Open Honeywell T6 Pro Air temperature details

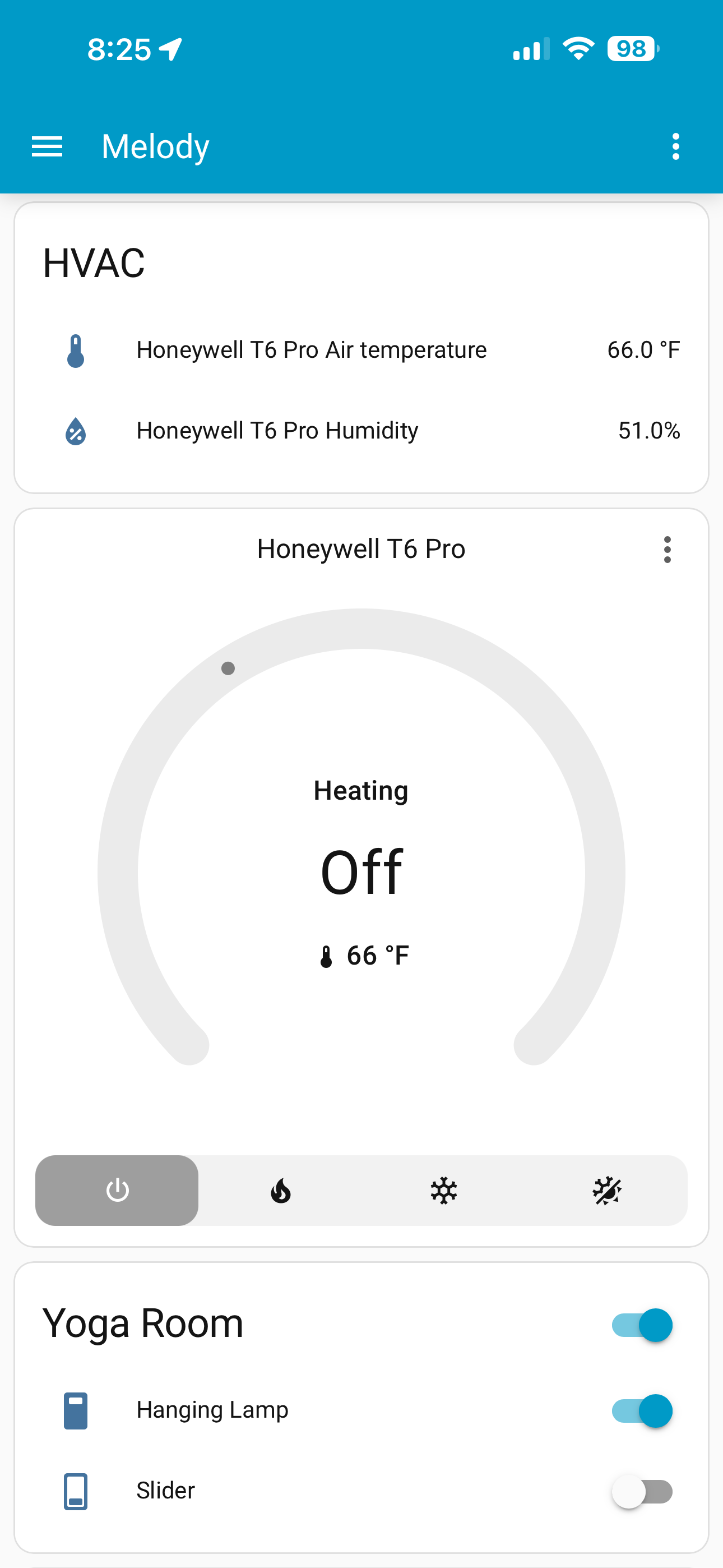tap(311, 350)
